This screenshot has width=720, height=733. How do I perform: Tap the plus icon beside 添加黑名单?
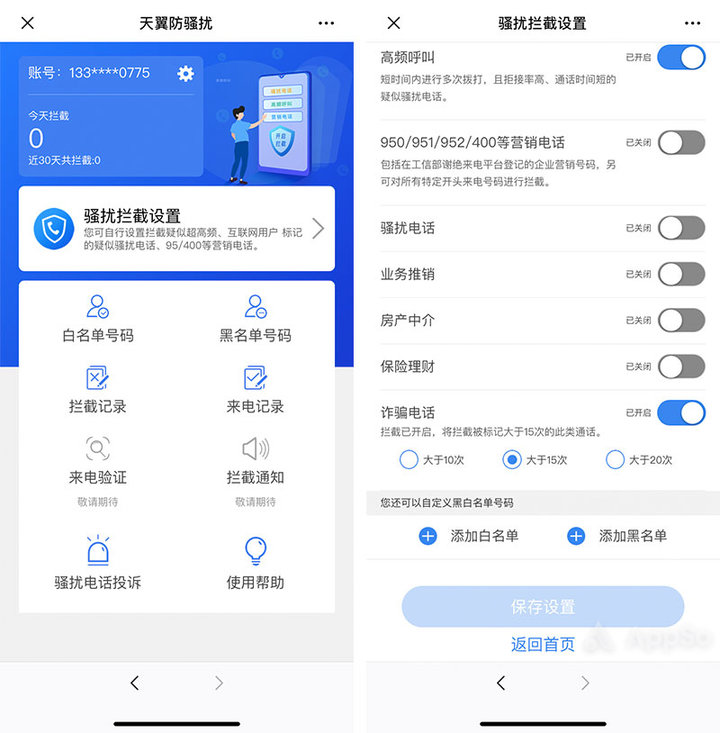(577, 536)
